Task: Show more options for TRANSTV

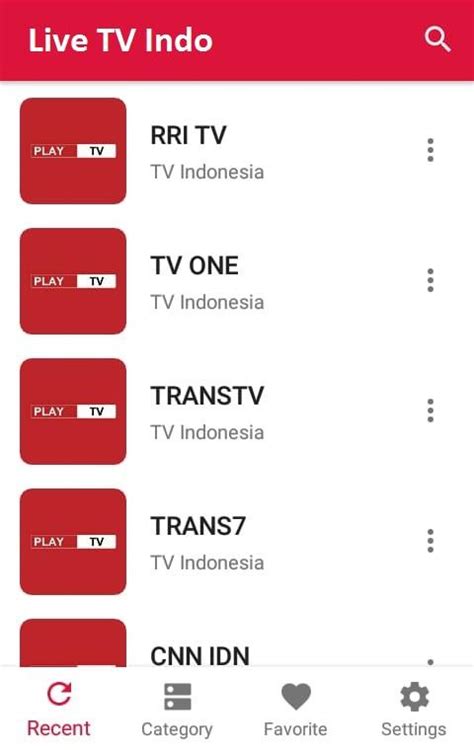Action: click(x=430, y=410)
